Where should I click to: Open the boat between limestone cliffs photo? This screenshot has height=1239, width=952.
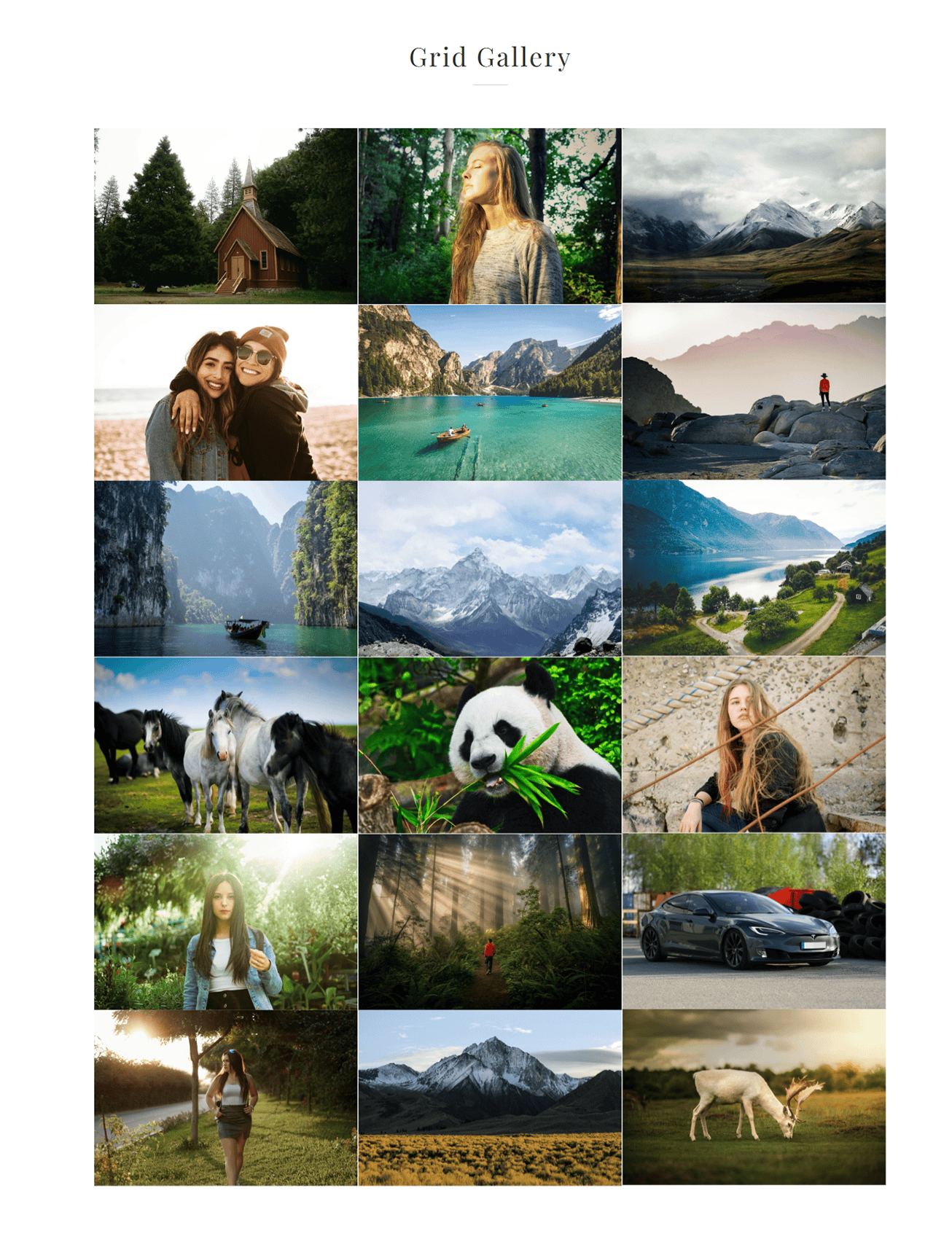[225, 568]
